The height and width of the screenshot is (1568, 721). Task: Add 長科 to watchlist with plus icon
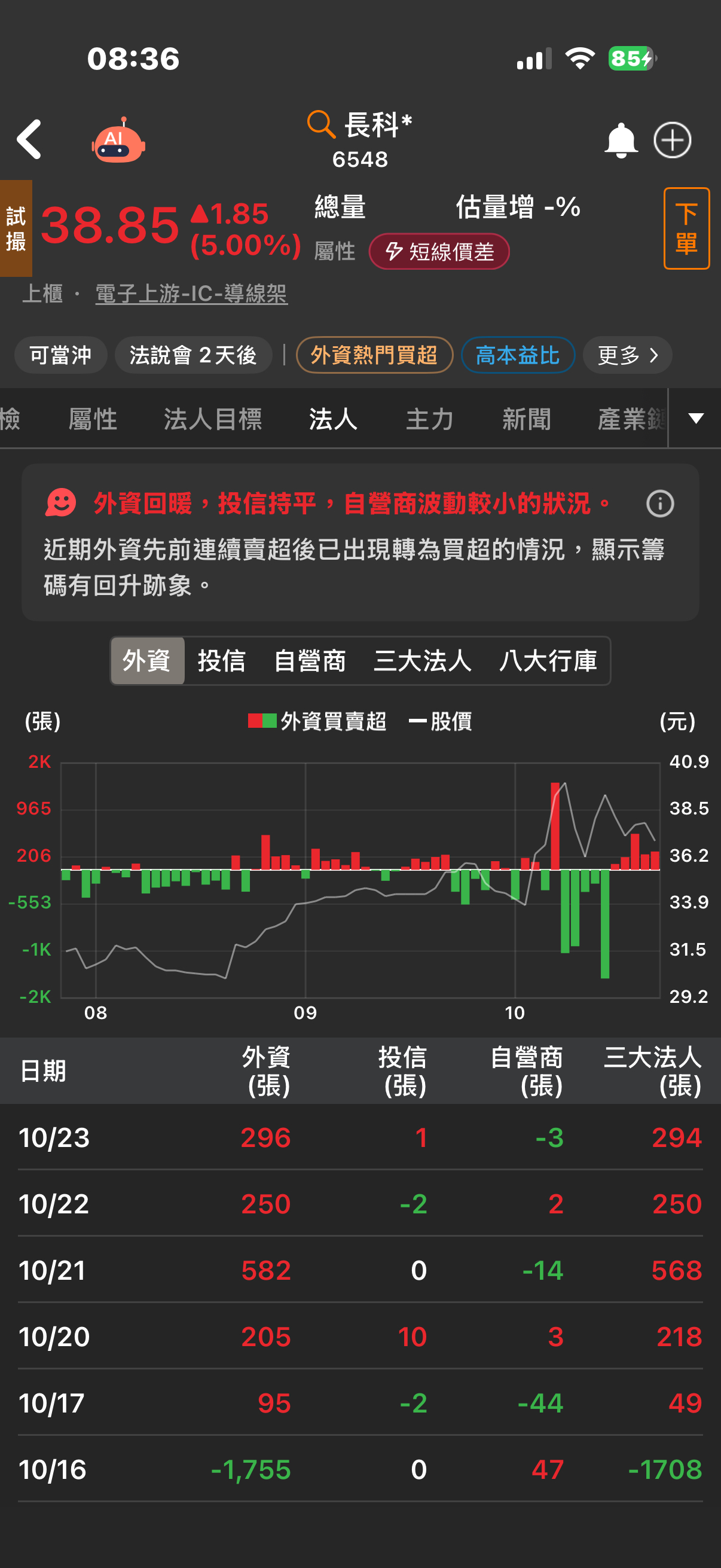pyautogui.click(x=672, y=141)
